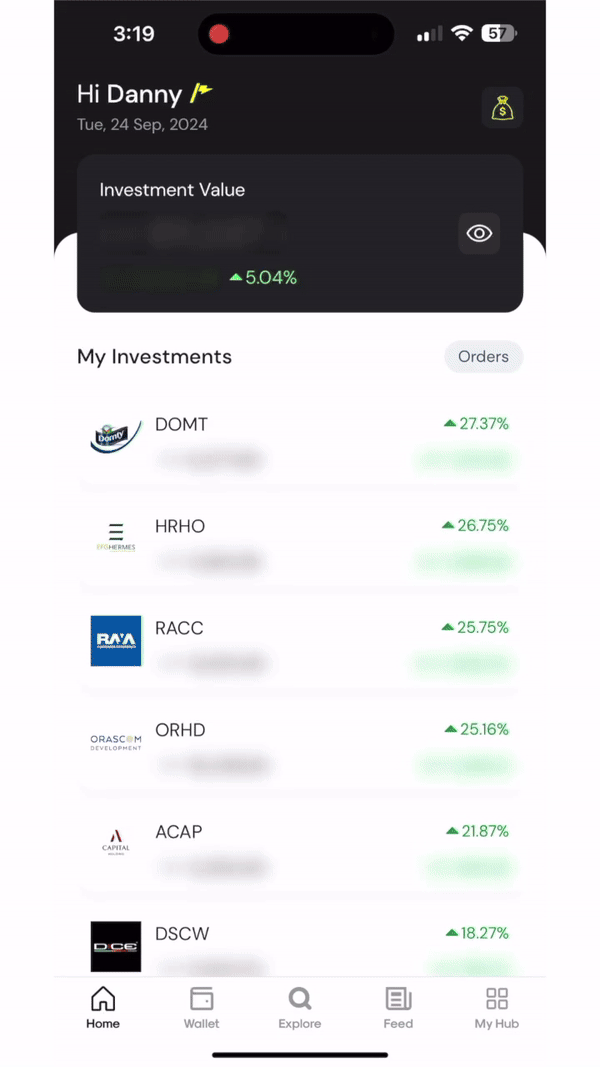Switch to the Feed tab

pyautogui.click(x=398, y=1008)
